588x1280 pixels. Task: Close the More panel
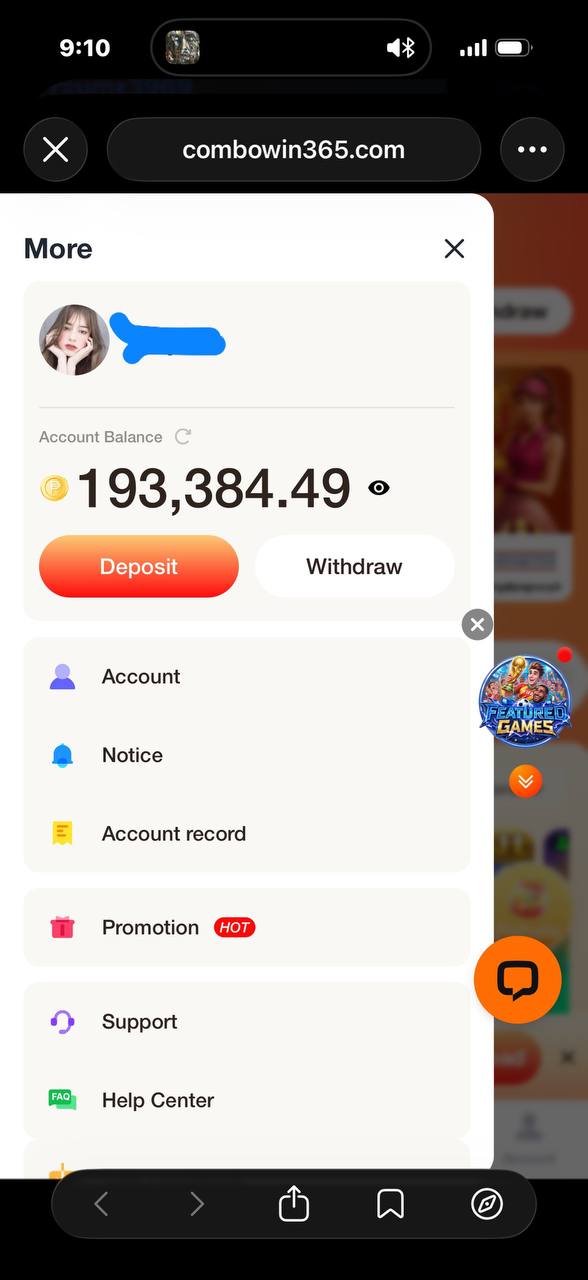point(454,249)
